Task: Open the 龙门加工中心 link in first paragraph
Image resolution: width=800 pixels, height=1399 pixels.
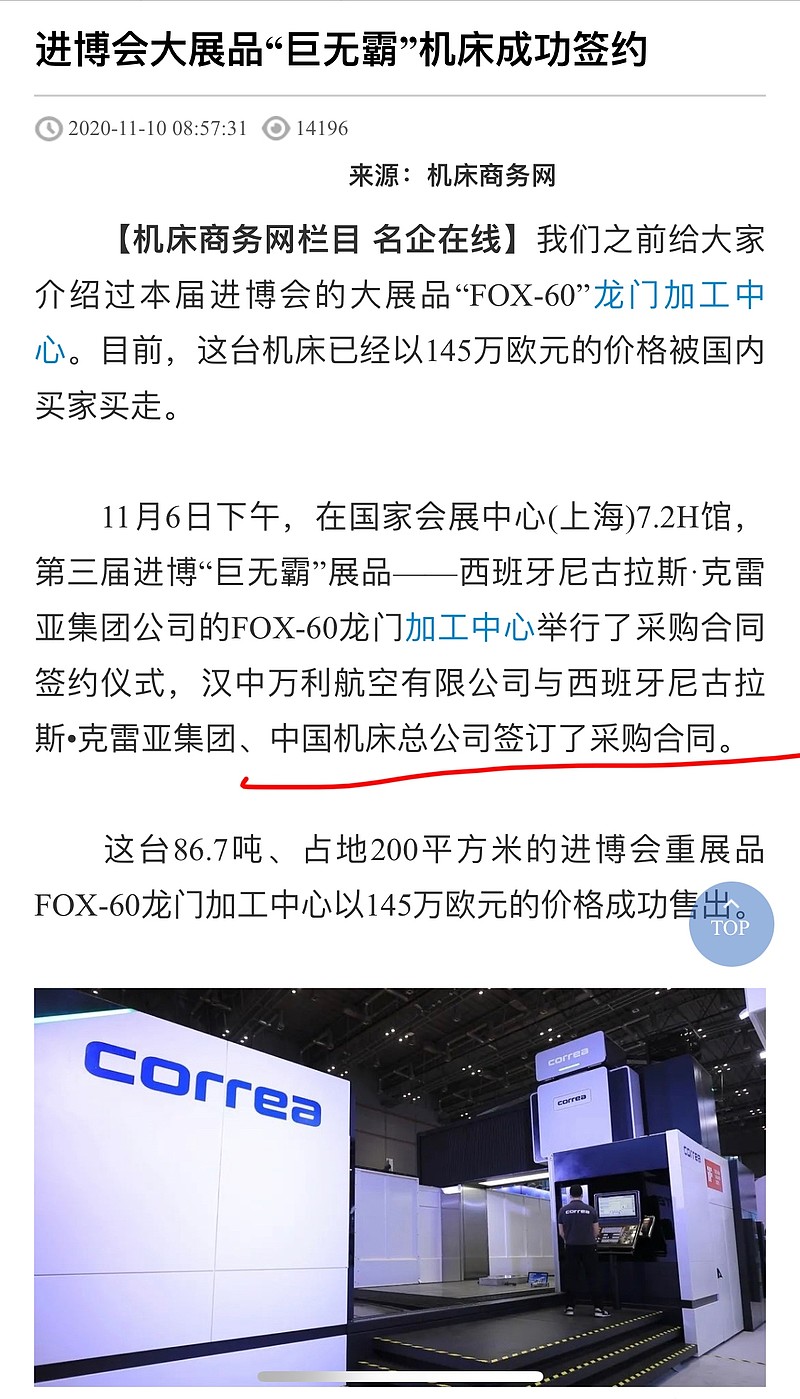Action: click(x=680, y=295)
